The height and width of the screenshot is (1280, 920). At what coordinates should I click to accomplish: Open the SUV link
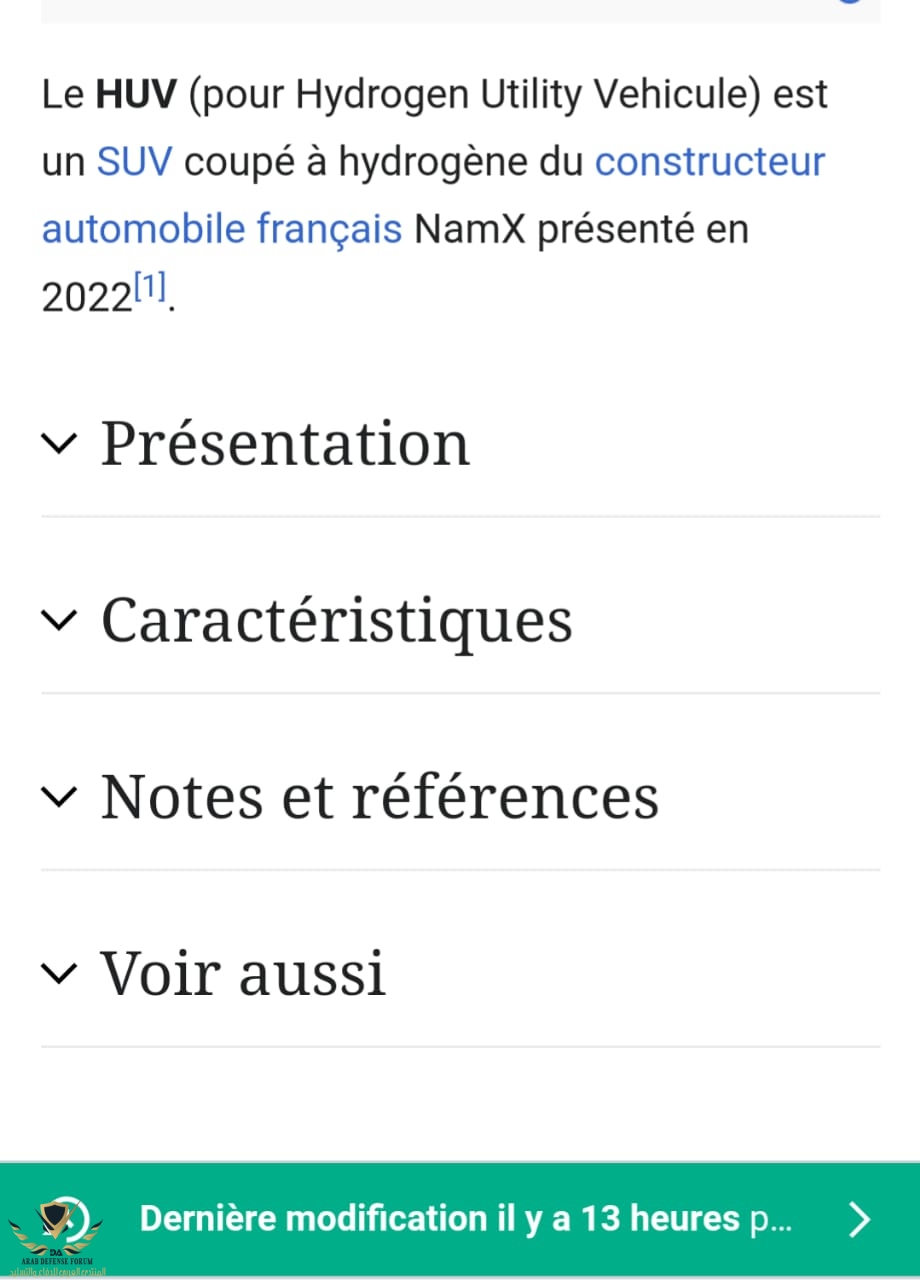point(133,162)
